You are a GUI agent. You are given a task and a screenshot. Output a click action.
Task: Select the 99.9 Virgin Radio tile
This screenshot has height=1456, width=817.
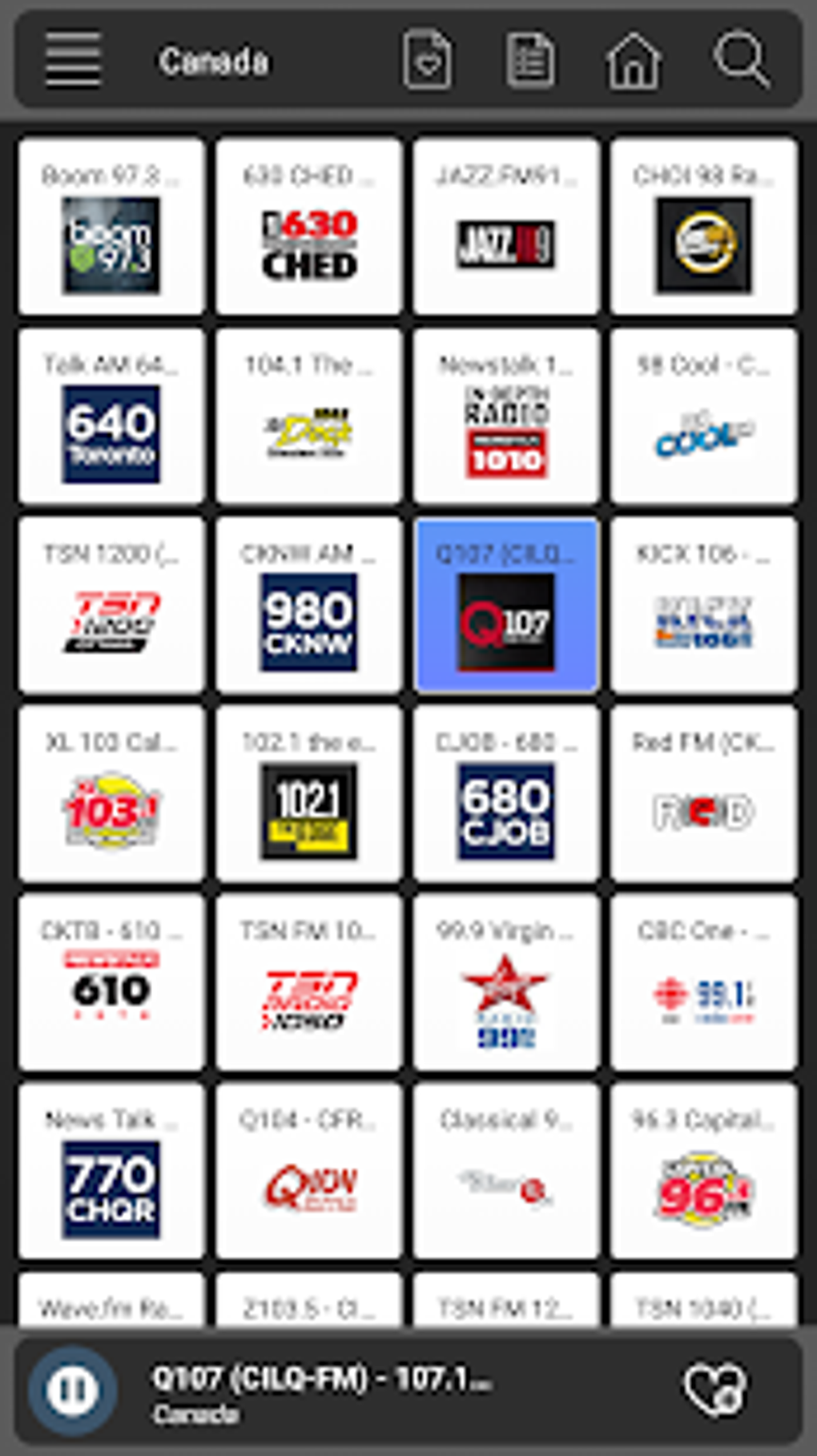click(x=506, y=982)
